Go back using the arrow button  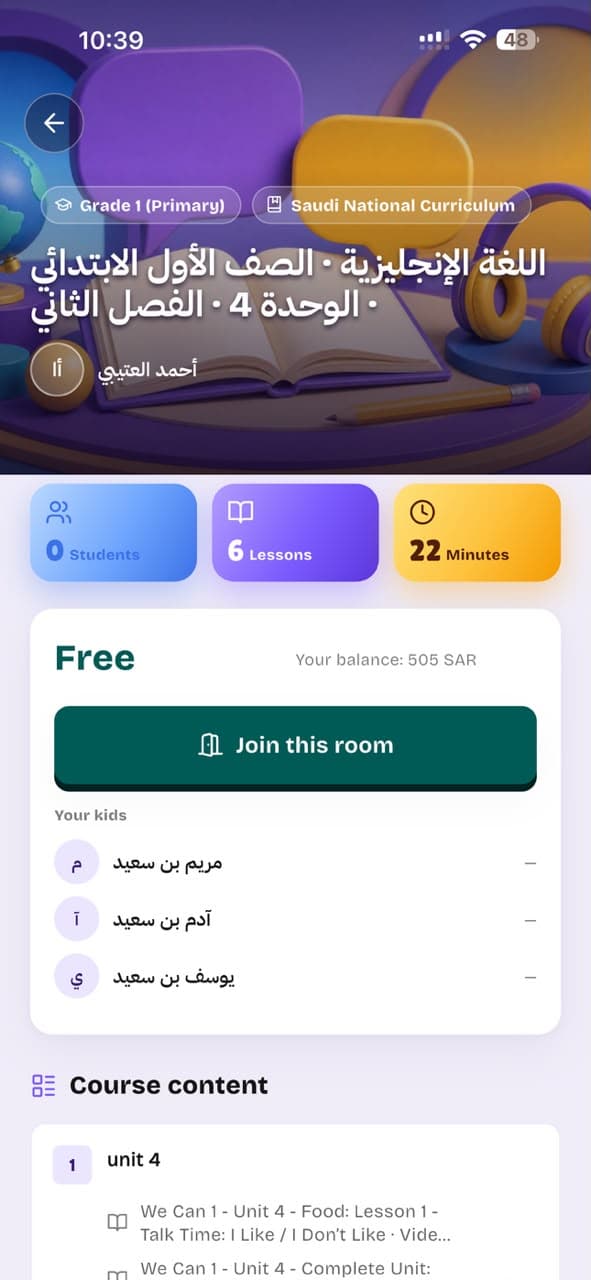coord(54,123)
